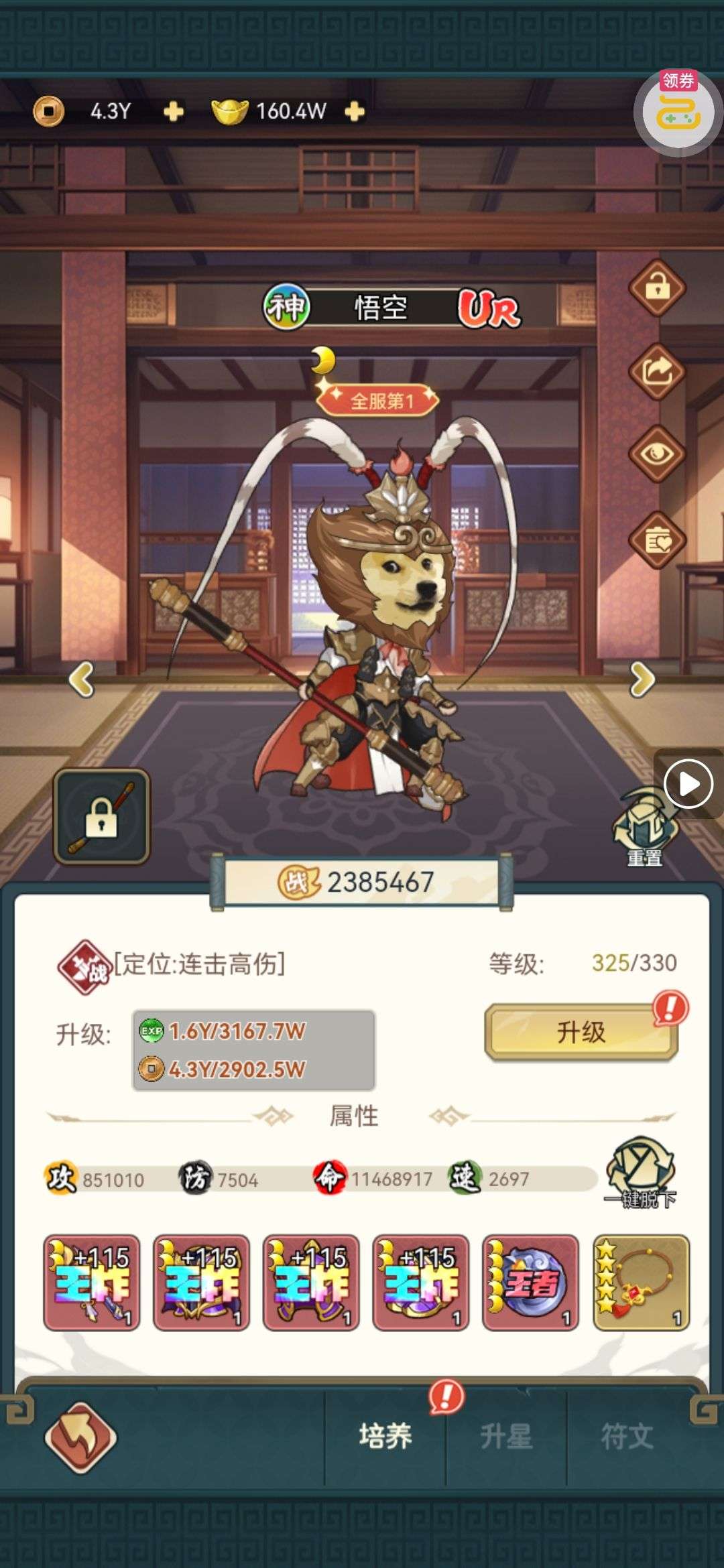Switch to the 符文 tab
The image size is (724, 1568).
click(627, 1437)
